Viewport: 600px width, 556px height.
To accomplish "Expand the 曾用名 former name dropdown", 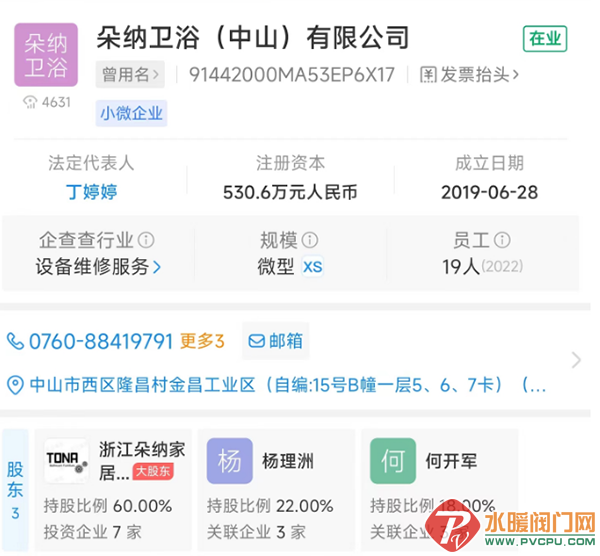I will click(129, 74).
